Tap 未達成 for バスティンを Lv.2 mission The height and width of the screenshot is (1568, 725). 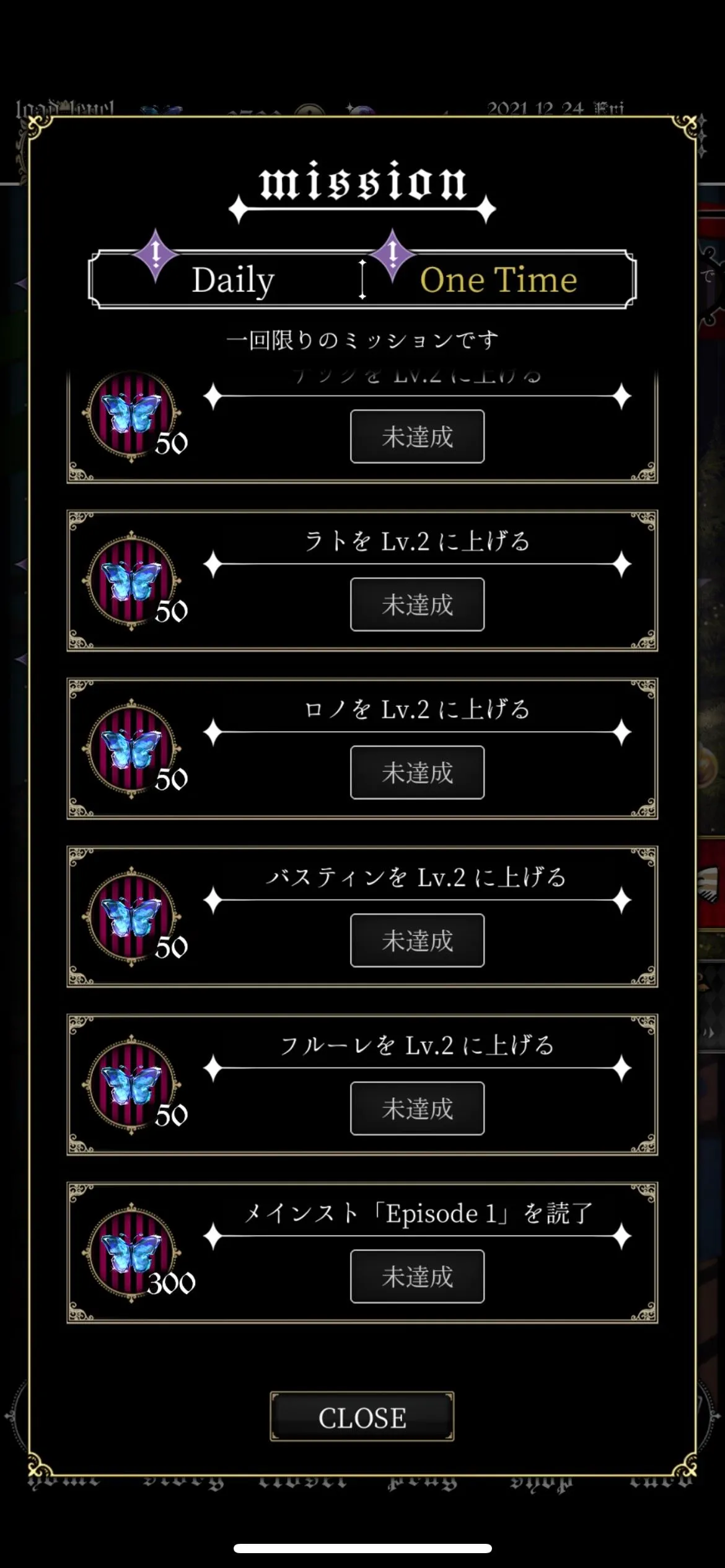pyautogui.click(x=417, y=940)
